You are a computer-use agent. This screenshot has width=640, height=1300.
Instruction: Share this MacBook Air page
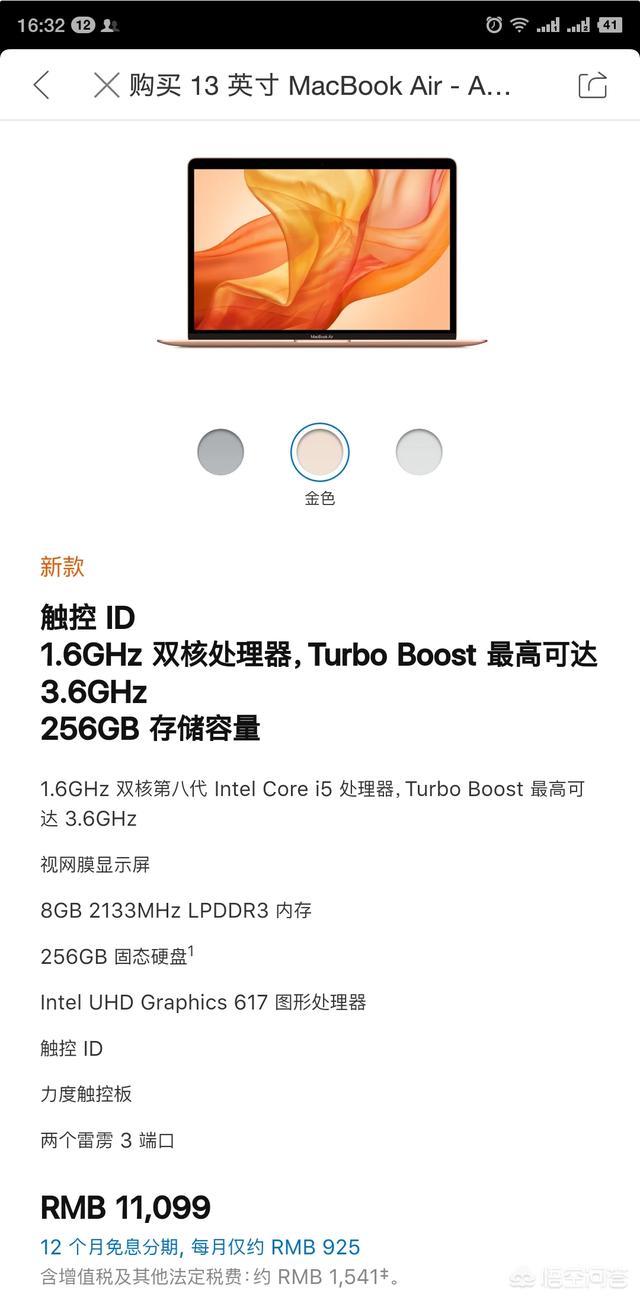pos(592,85)
